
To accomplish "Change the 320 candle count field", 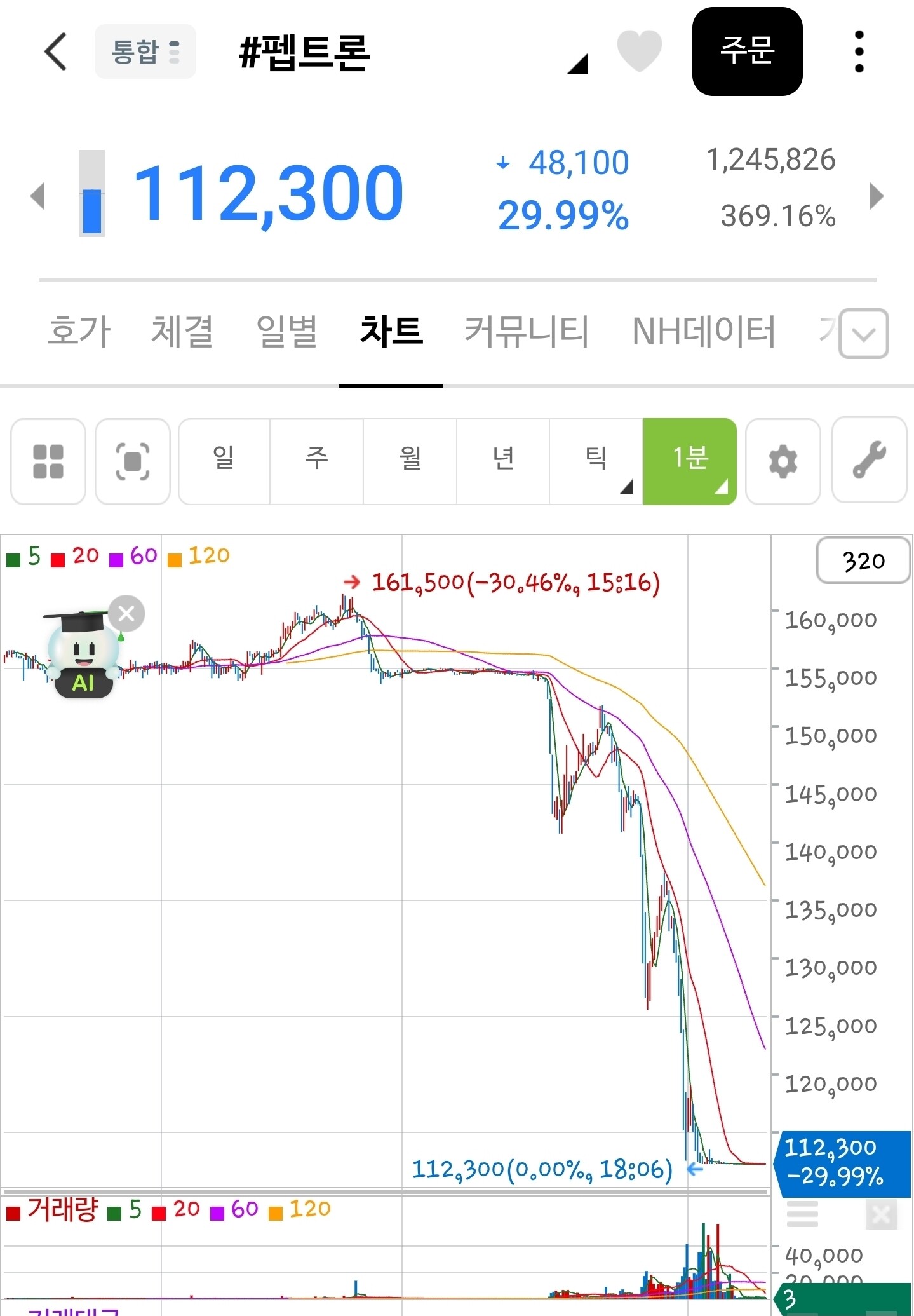I will coord(864,560).
